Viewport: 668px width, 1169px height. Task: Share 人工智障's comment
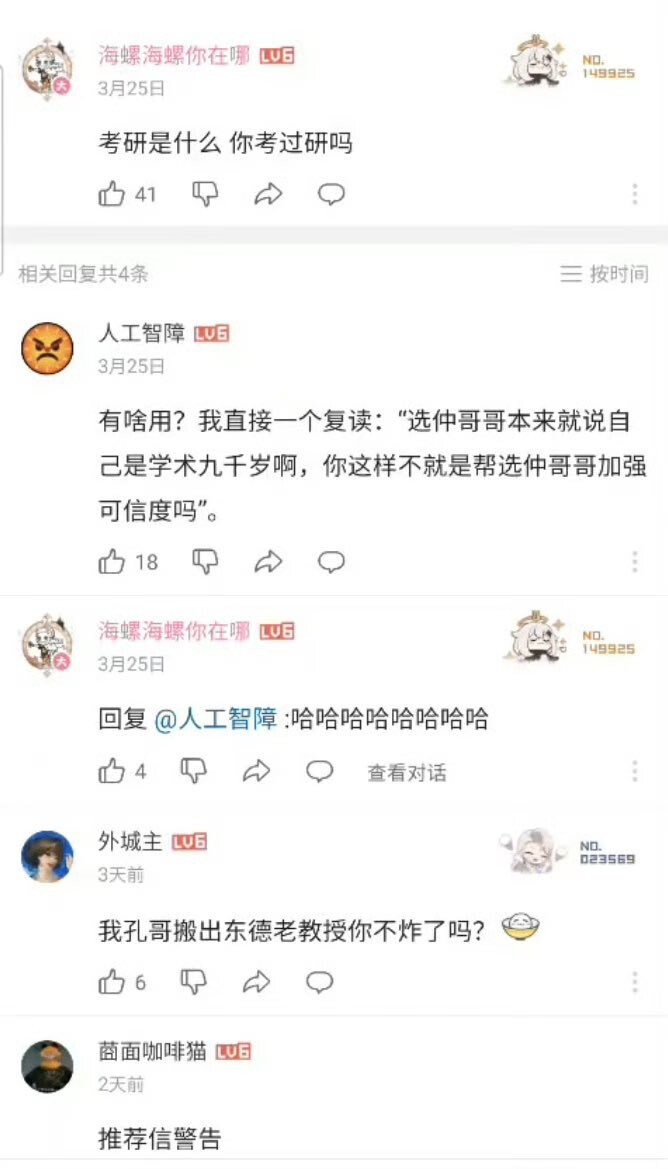click(x=268, y=562)
